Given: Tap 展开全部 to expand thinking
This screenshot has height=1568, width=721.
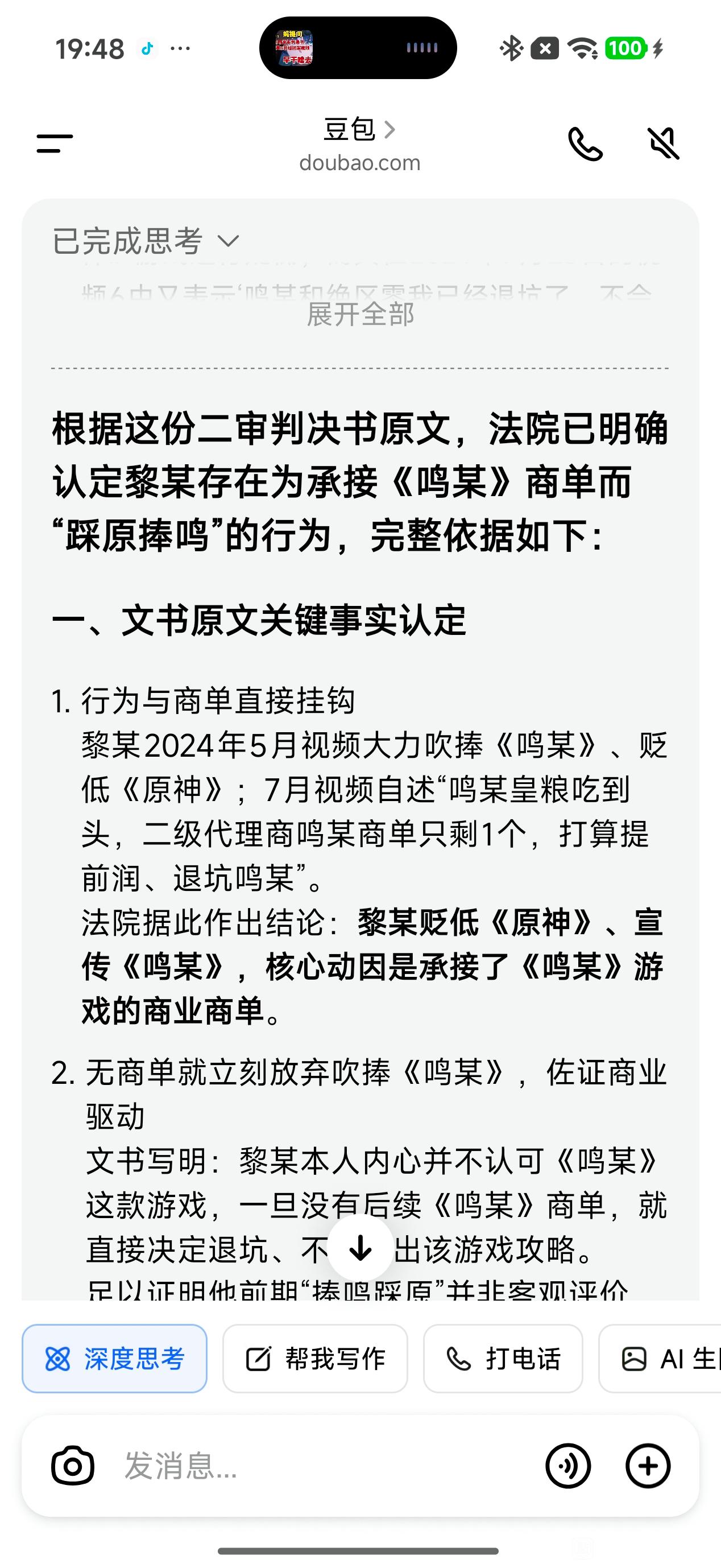Looking at the screenshot, I should click(360, 314).
